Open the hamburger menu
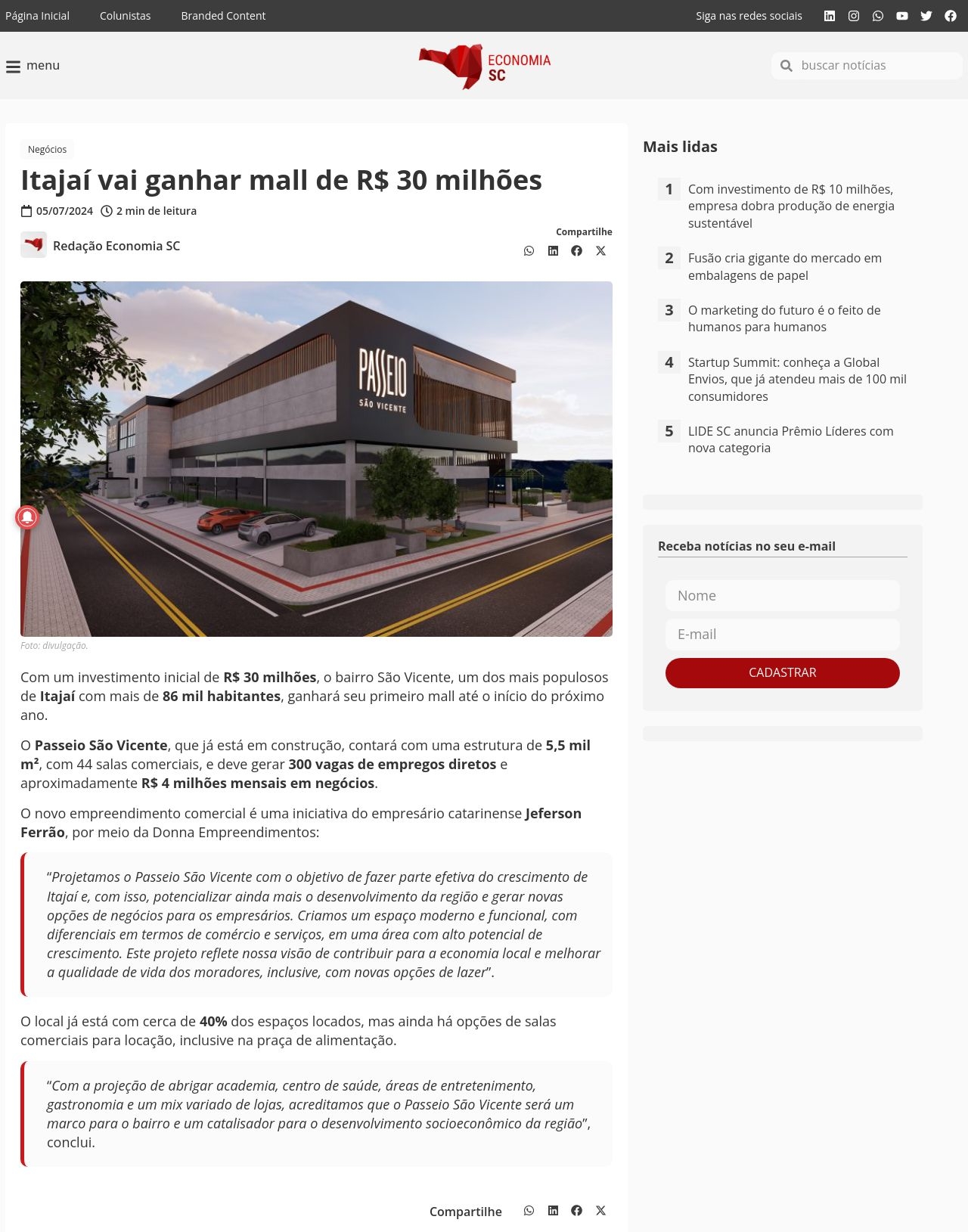This screenshot has width=968, height=1232. tap(32, 66)
